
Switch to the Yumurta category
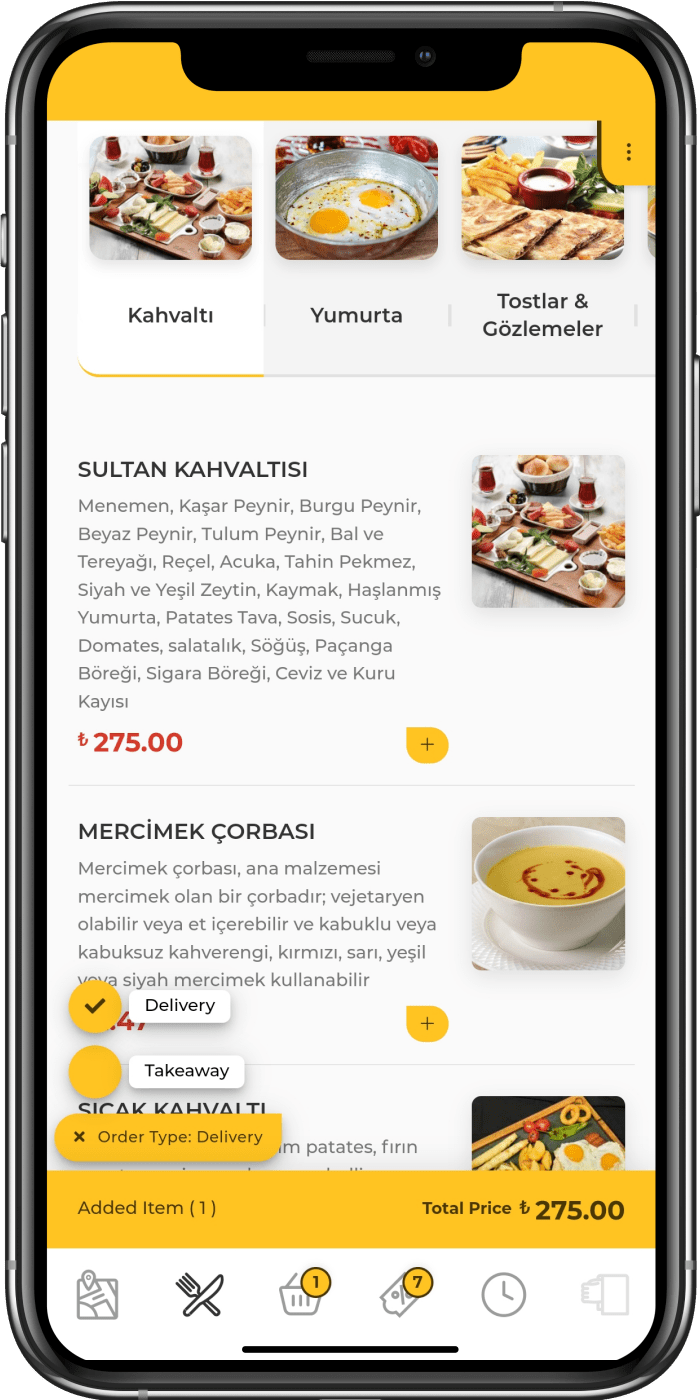tap(356, 250)
